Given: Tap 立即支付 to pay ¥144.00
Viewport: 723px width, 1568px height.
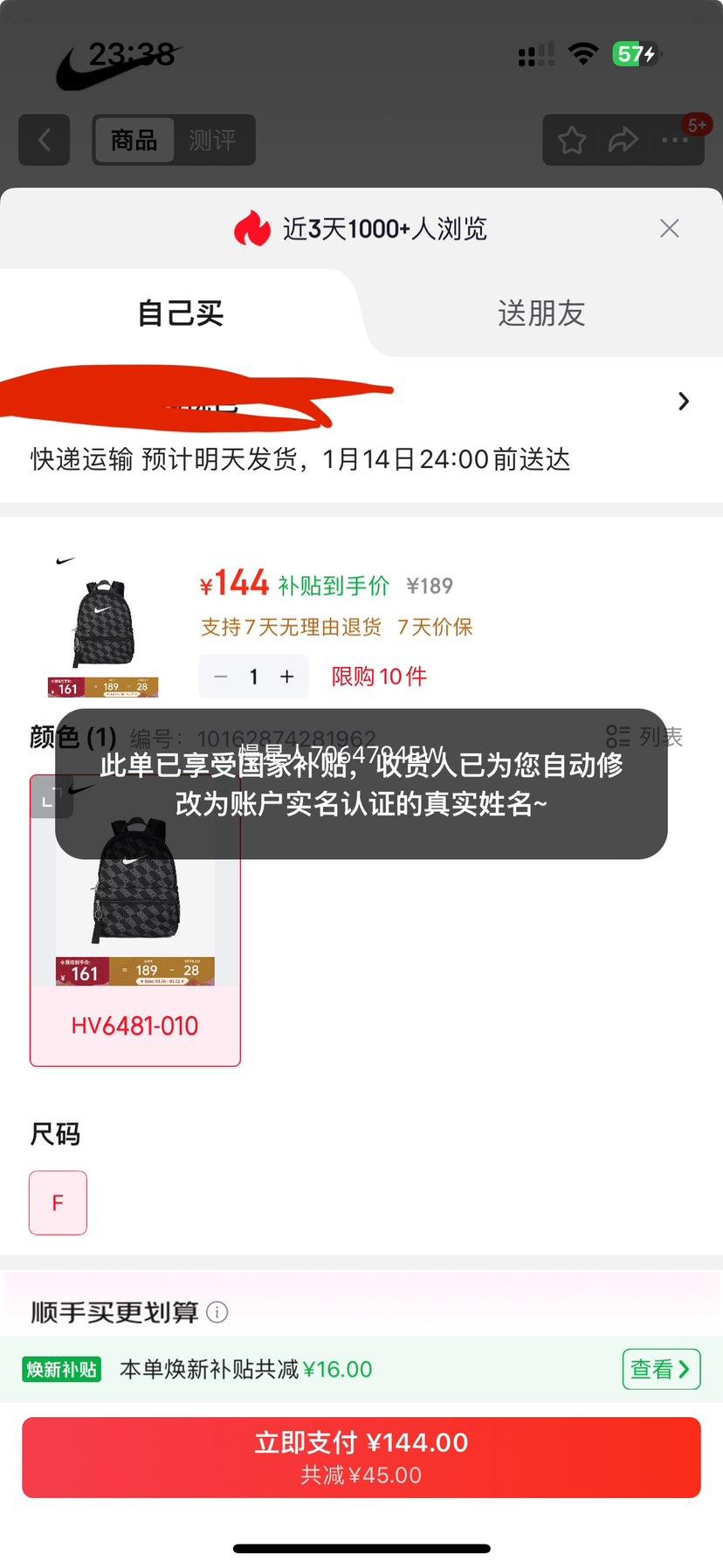Looking at the screenshot, I should [x=361, y=1456].
